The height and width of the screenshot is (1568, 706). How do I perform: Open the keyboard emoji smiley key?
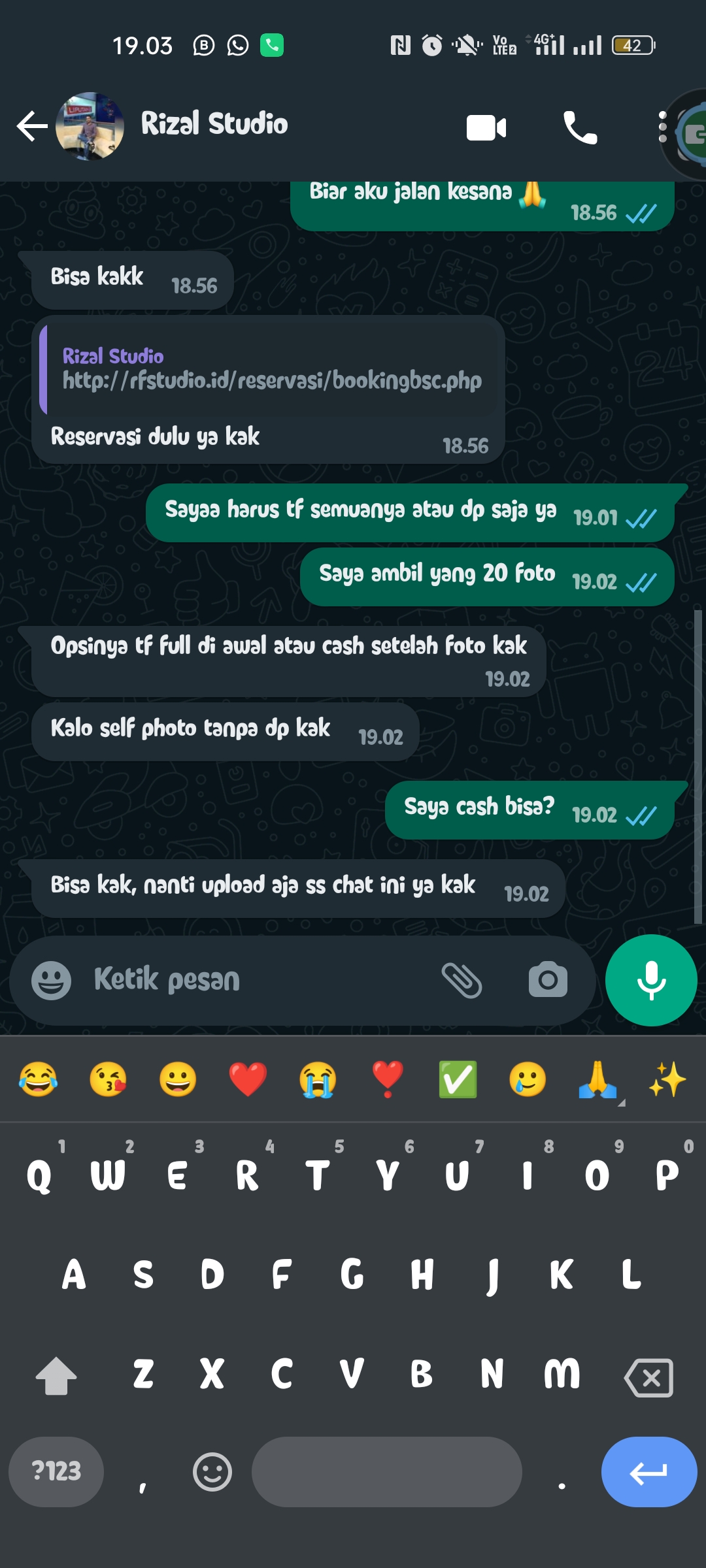pyautogui.click(x=212, y=1472)
